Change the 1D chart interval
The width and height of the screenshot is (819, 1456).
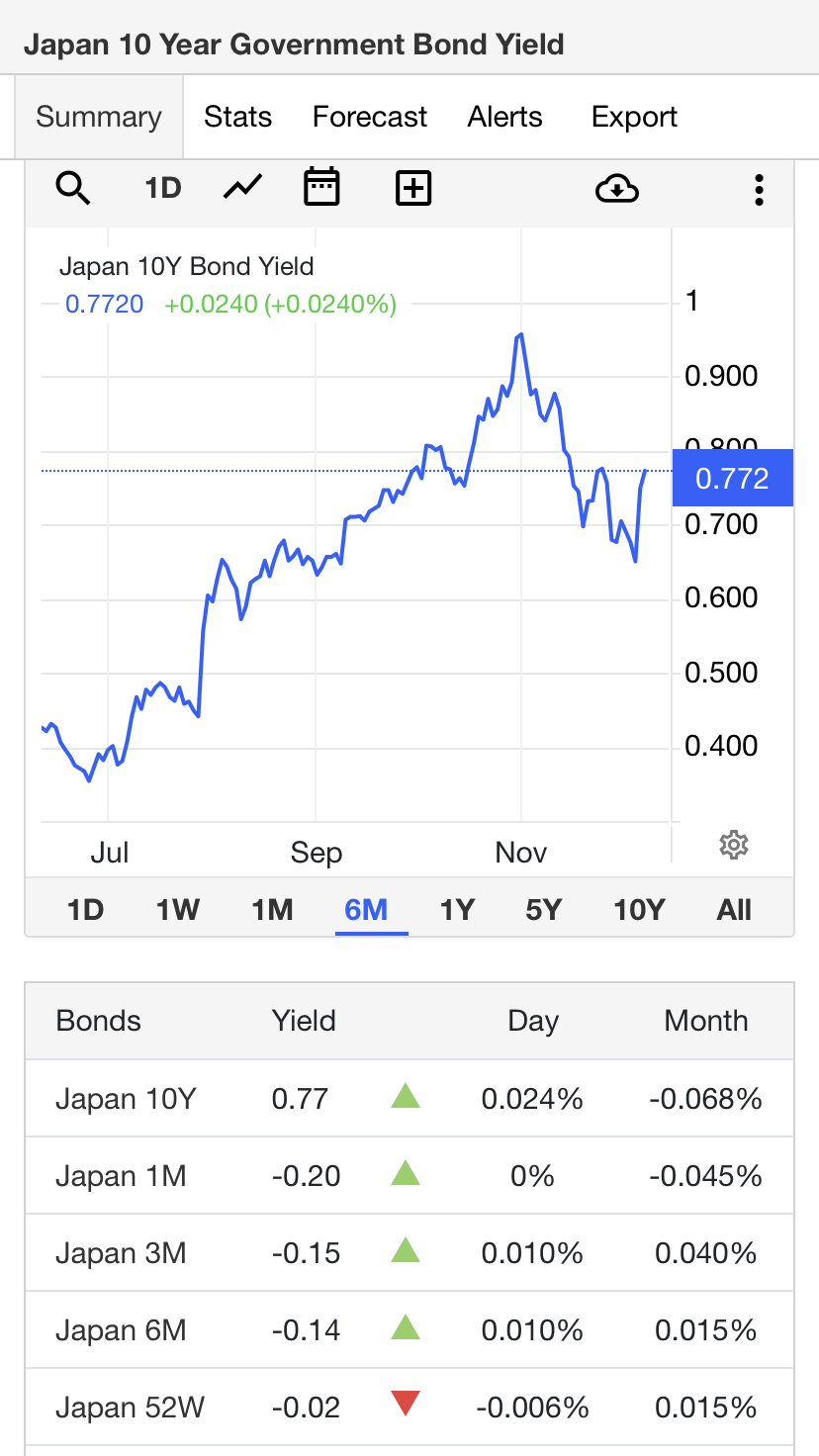click(x=163, y=187)
